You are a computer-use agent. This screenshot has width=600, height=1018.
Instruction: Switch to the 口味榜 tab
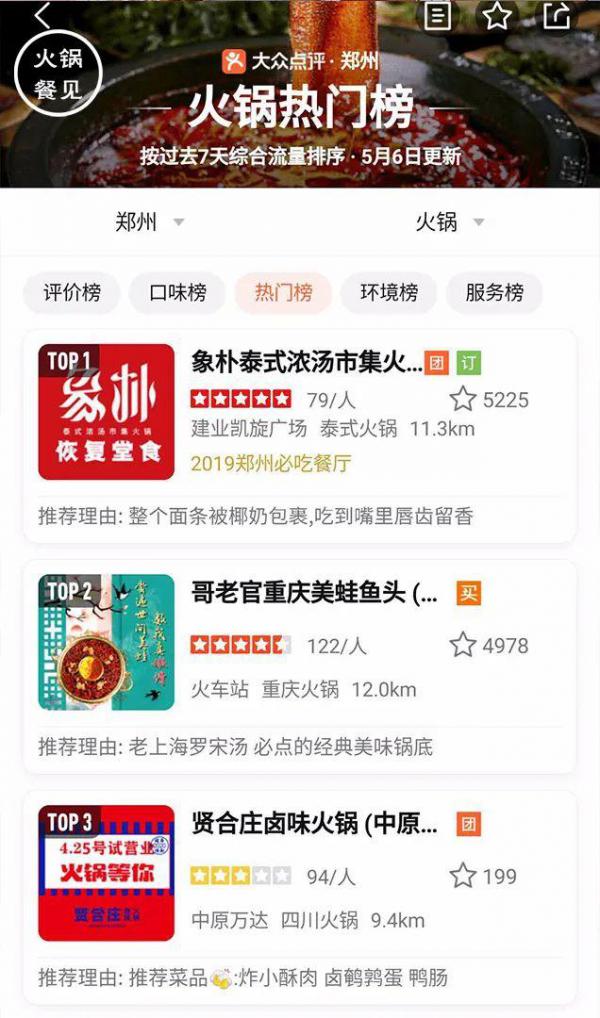coord(177,293)
